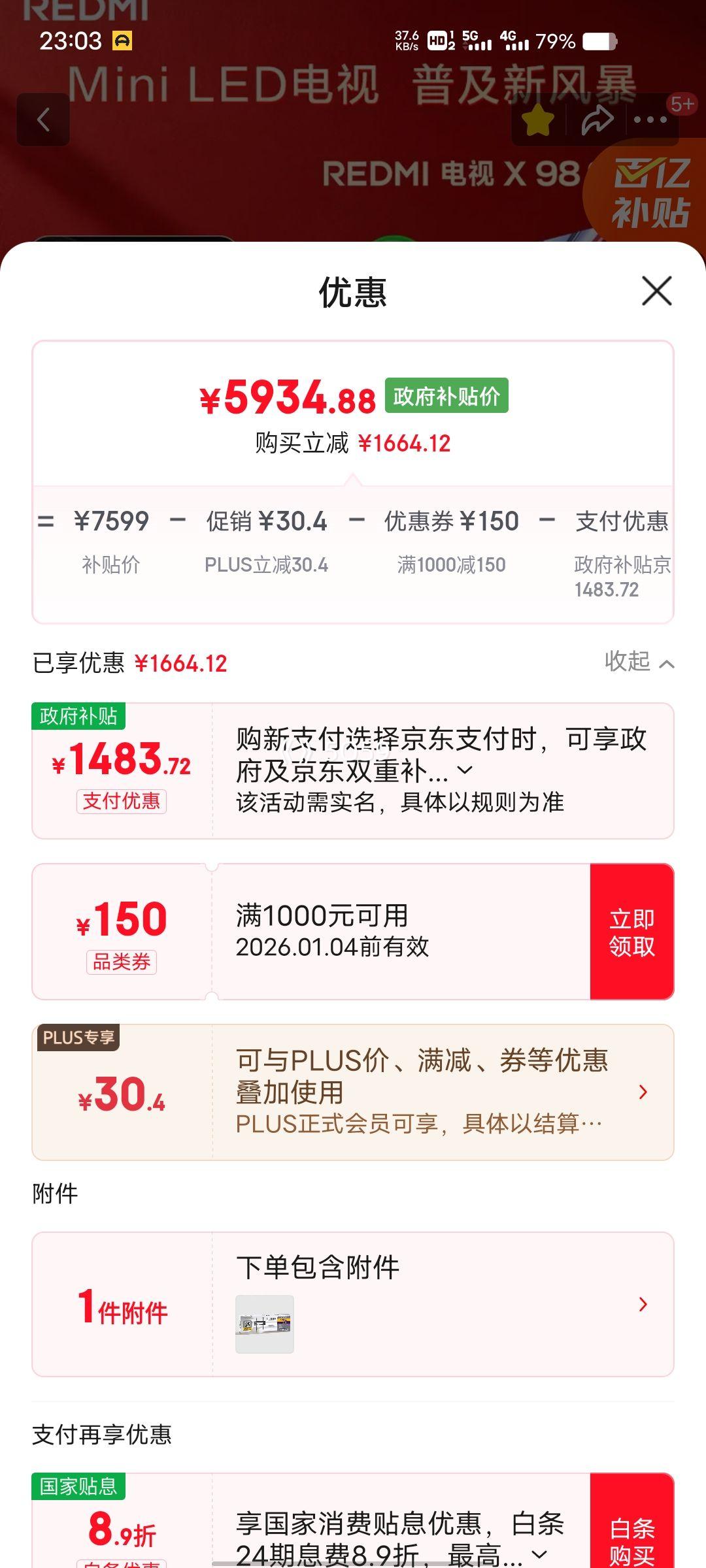Tap the star icon to favorite this product

coord(536,121)
